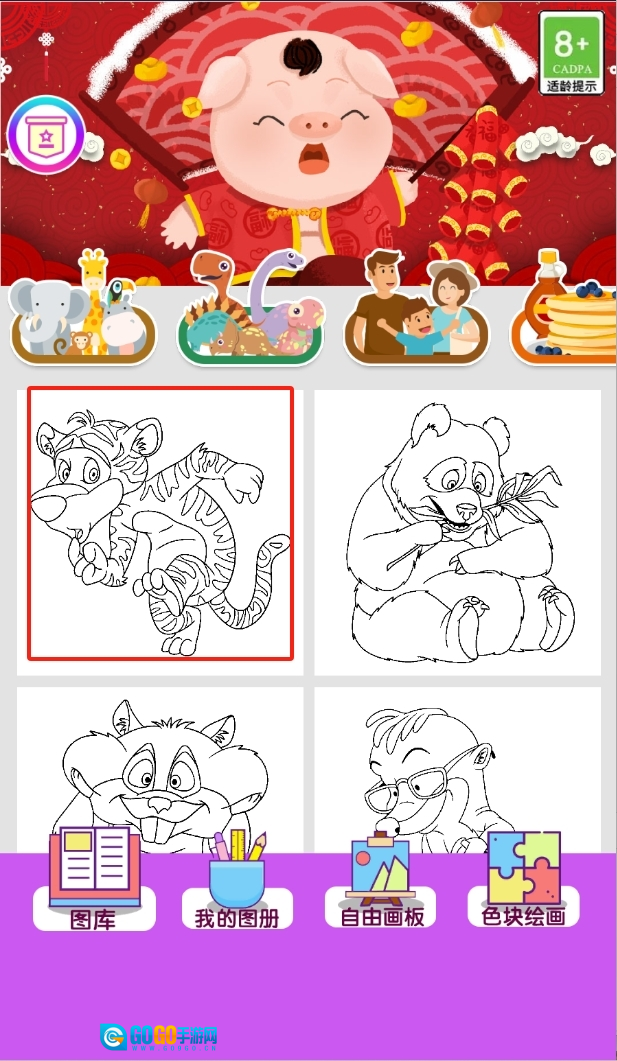View the 8+ CADPA age rating notice

572,53
